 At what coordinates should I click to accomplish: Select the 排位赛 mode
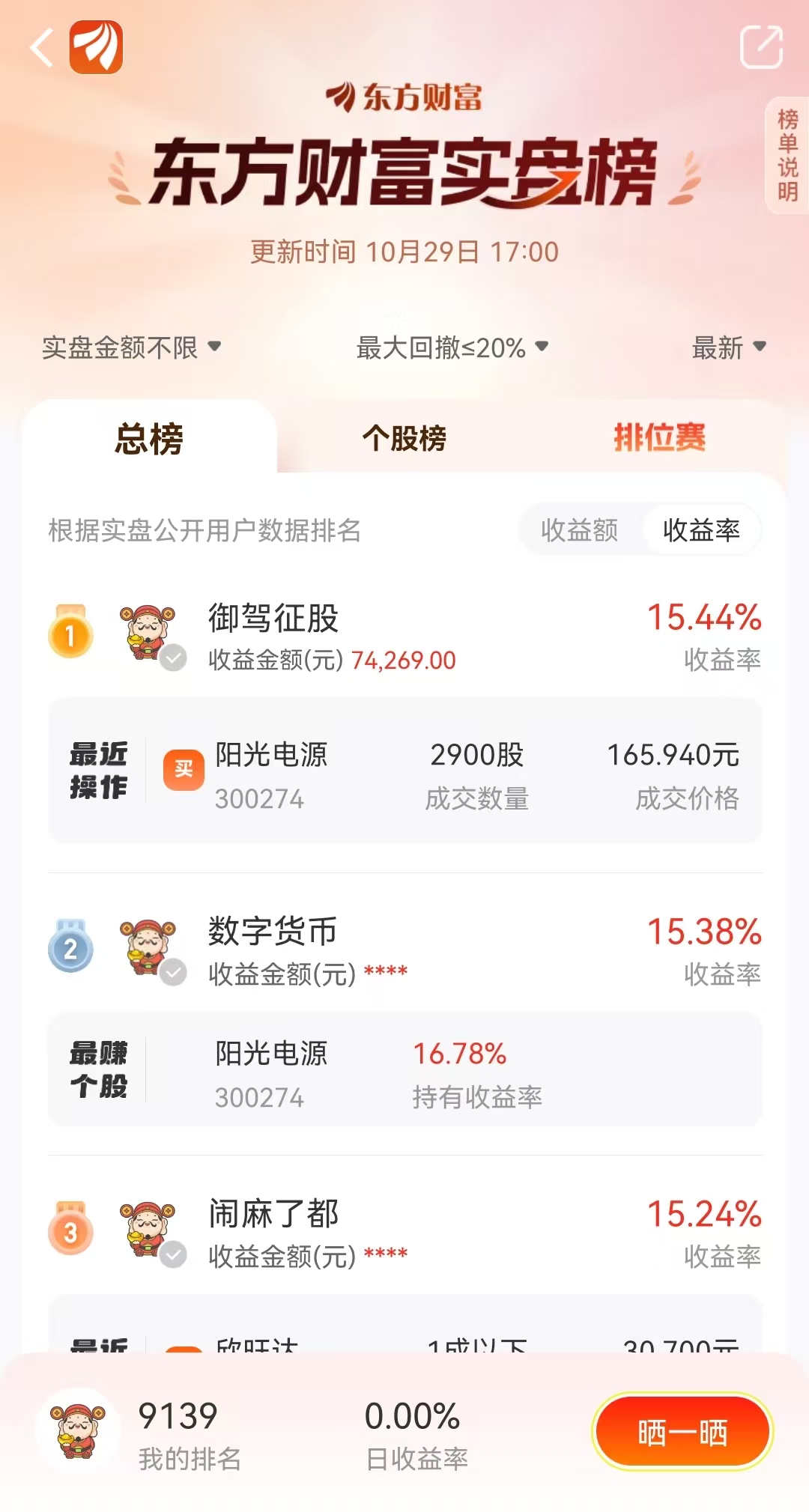click(x=658, y=440)
